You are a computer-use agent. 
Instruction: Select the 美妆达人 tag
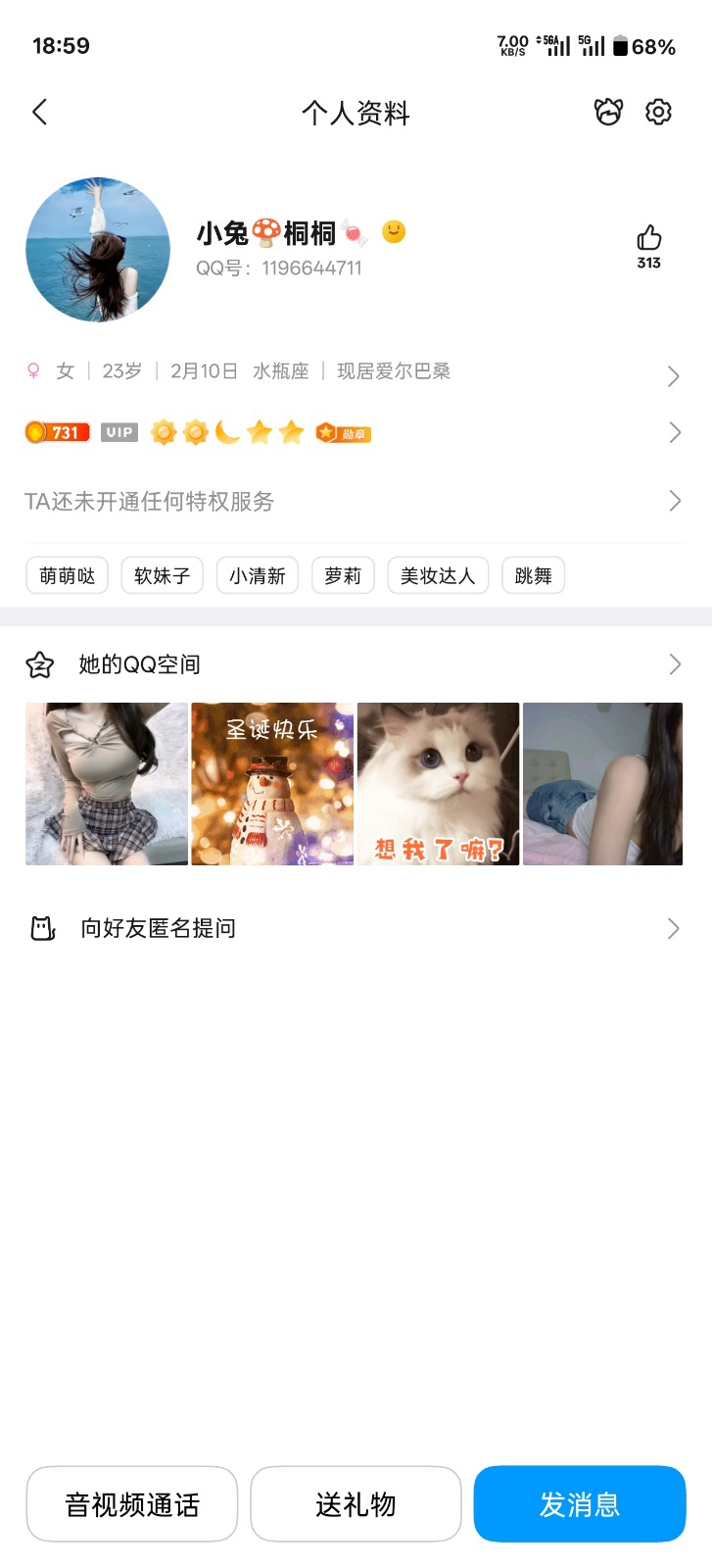438,575
